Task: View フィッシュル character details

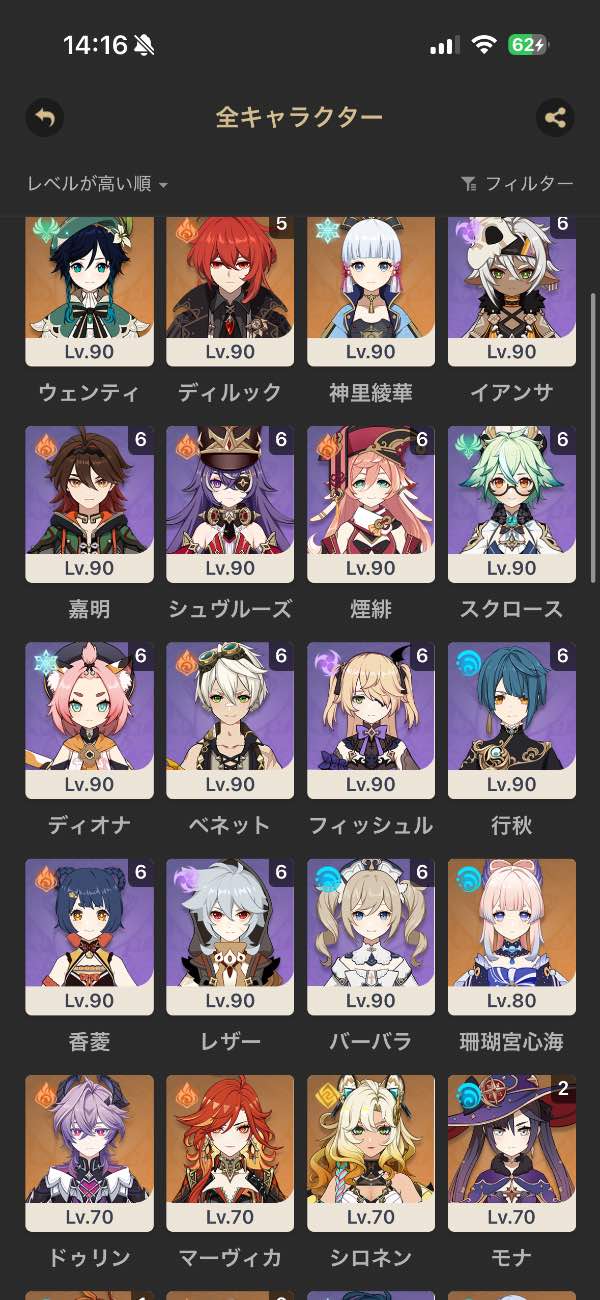Action: [x=371, y=721]
